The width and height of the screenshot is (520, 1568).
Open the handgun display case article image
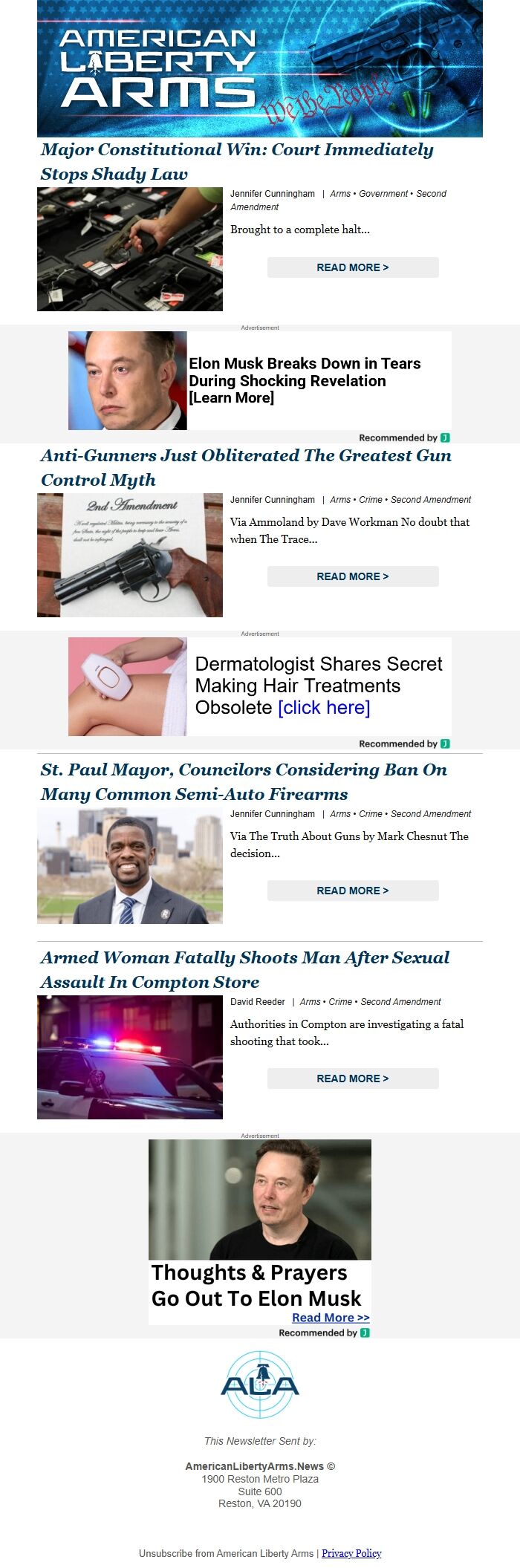130,249
